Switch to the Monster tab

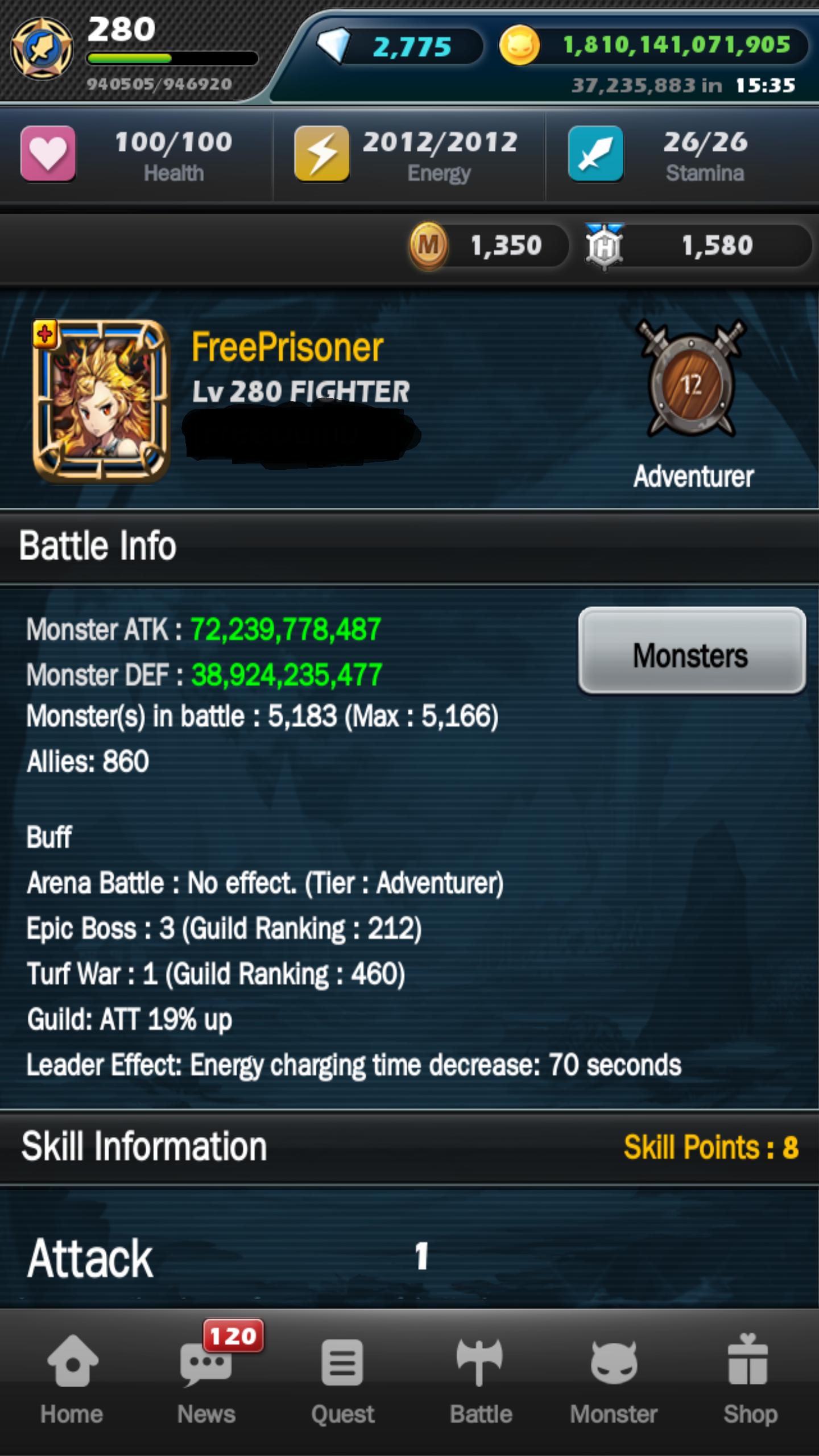pos(614,1382)
